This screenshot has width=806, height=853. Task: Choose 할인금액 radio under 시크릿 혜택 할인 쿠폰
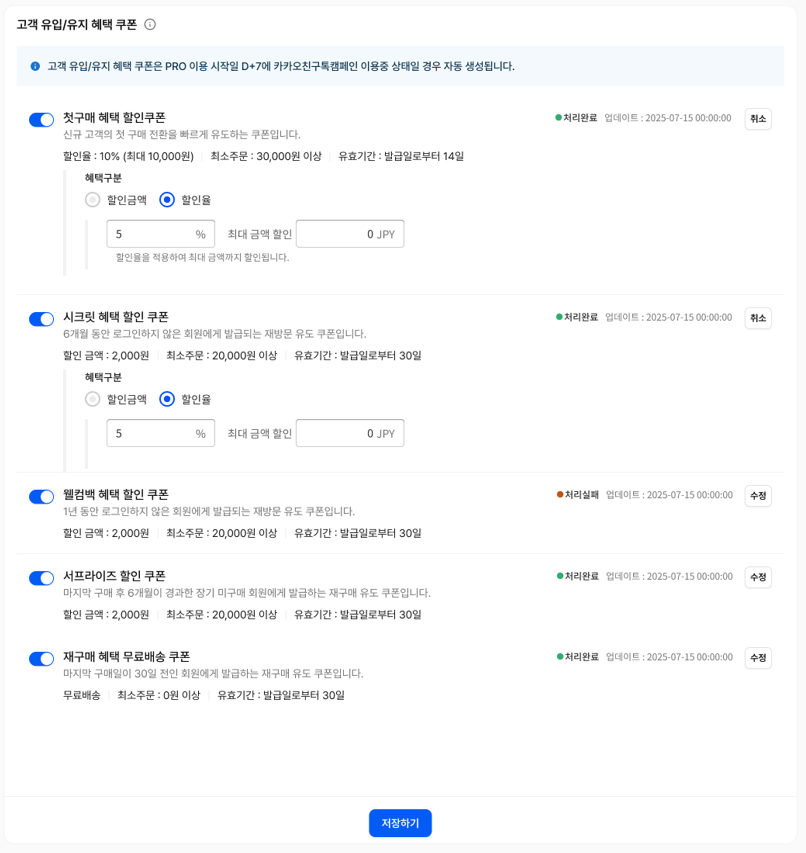point(93,399)
